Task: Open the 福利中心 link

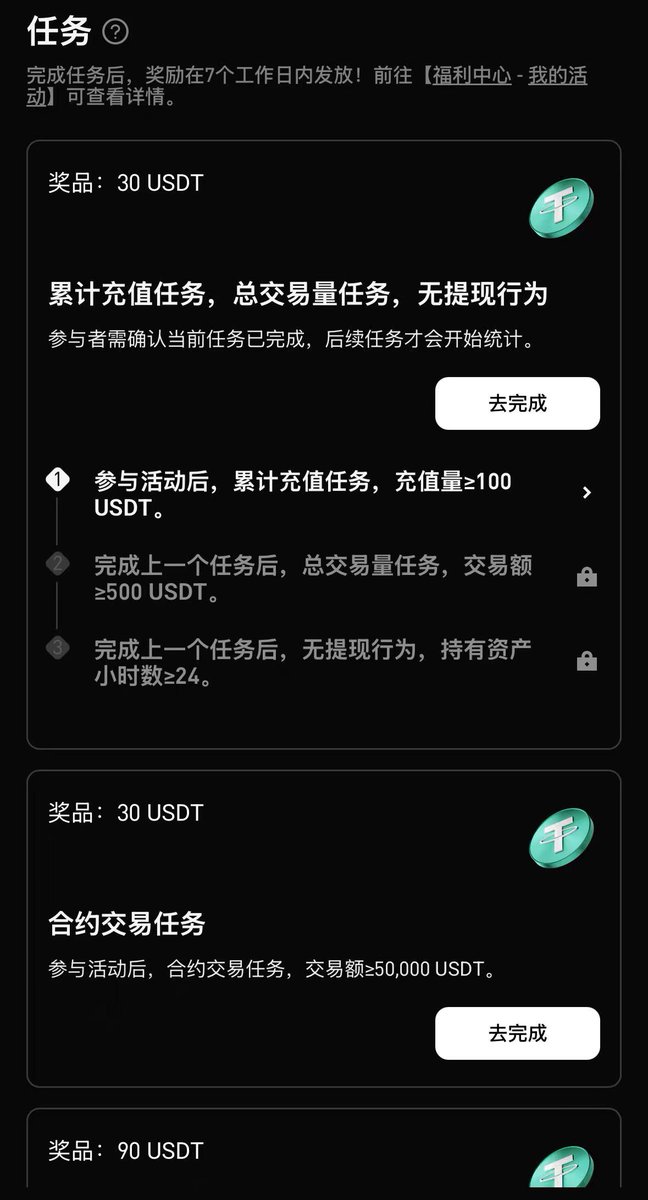Action: tap(471, 76)
